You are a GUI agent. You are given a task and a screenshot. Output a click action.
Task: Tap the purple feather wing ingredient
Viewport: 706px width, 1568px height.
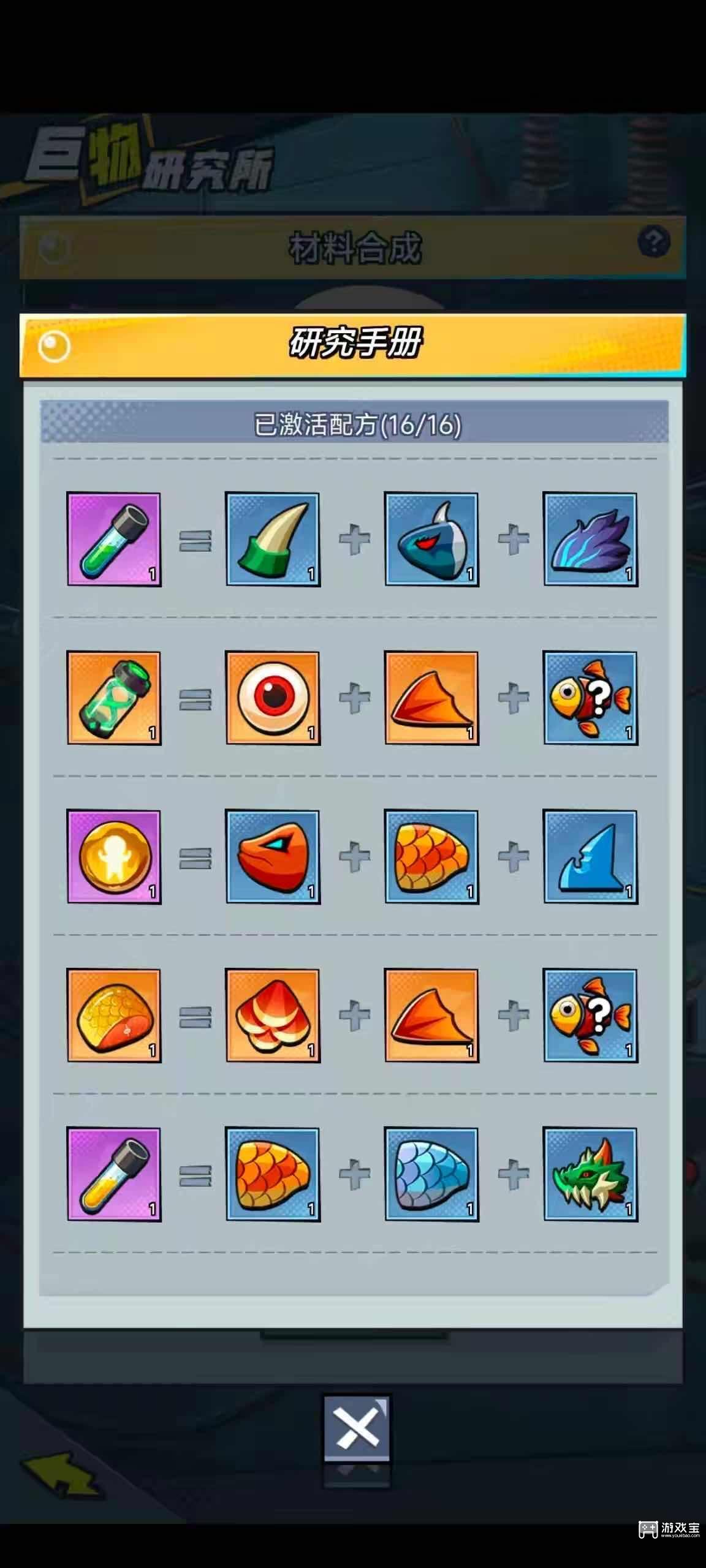(590, 539)
